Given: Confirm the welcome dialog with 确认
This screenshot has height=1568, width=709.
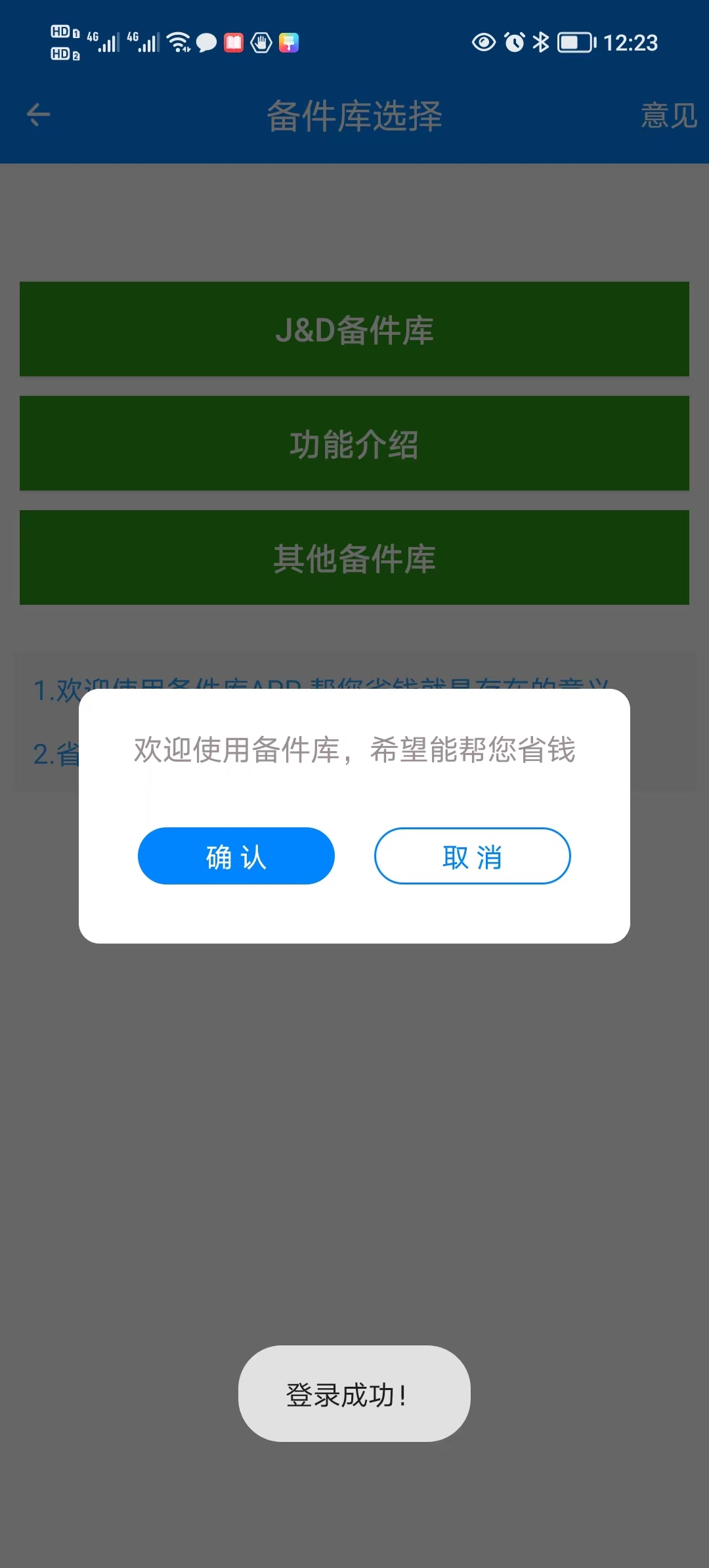Looking at the screenshot, I should pos(236,856).
